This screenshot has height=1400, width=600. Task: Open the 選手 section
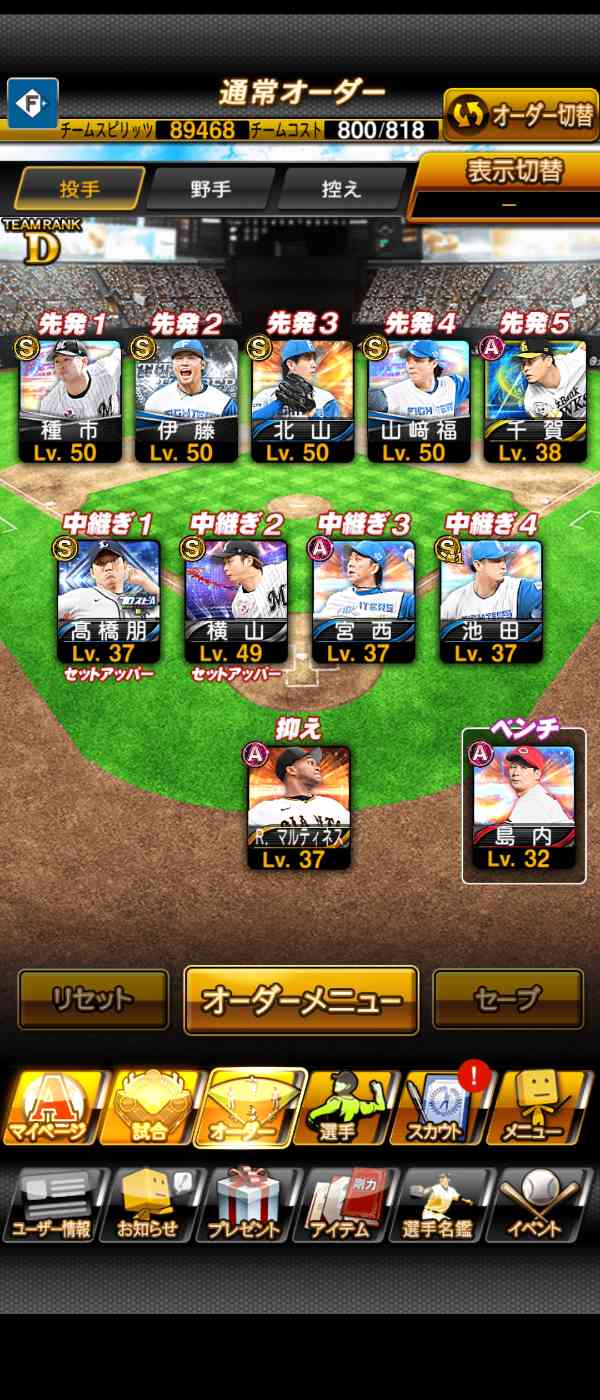346,1108
